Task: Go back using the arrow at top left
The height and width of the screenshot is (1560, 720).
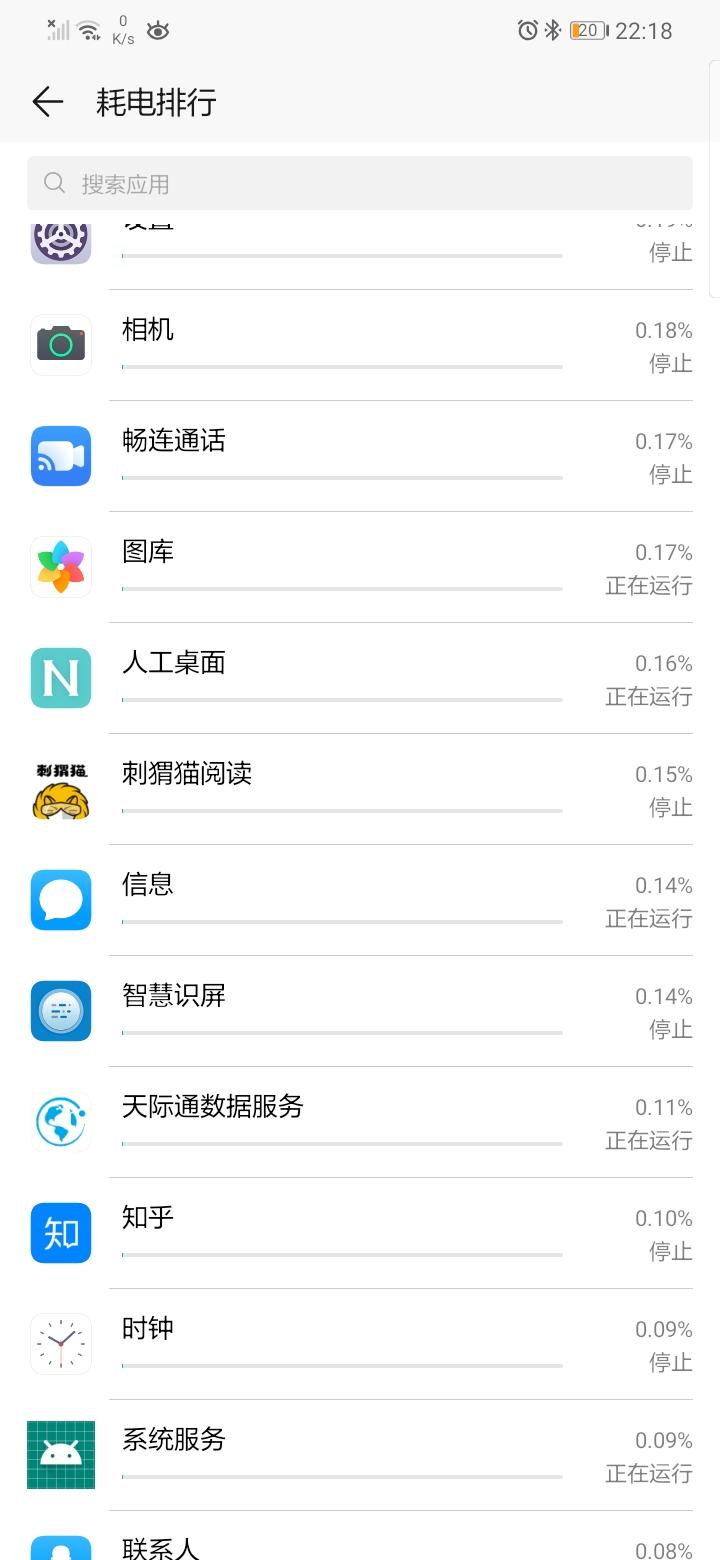Action: (46, 101)
